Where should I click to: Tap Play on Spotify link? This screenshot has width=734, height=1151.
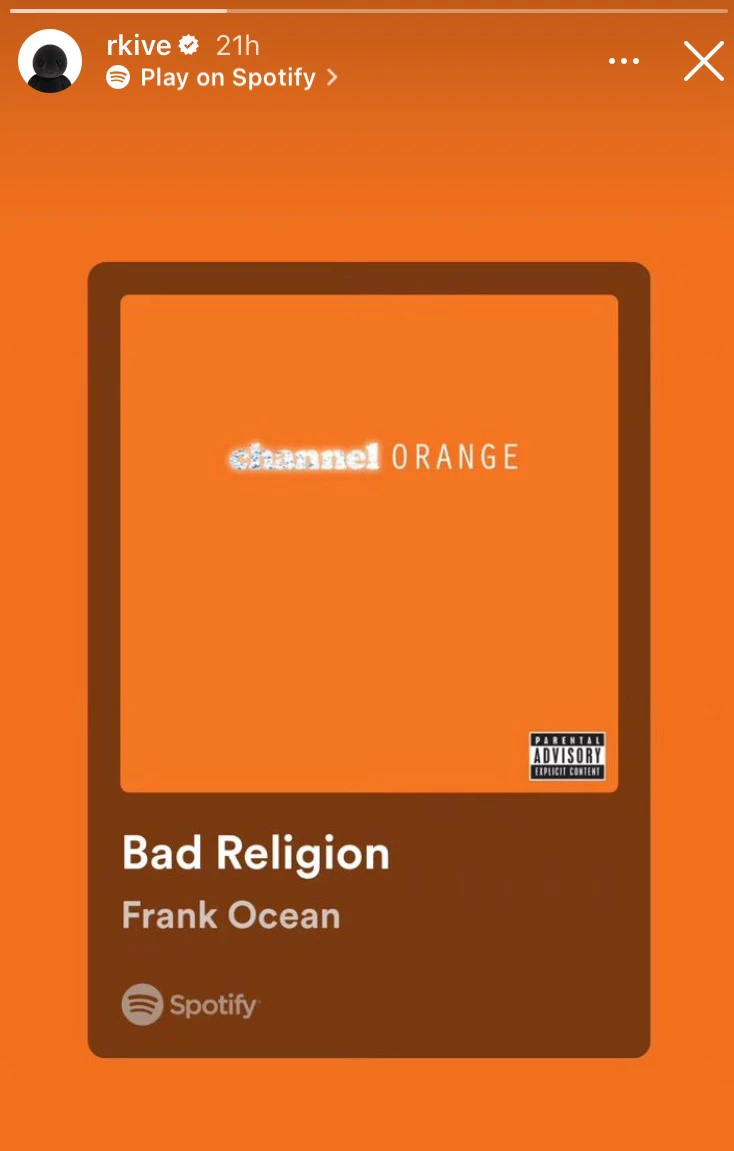pos(227,78)
